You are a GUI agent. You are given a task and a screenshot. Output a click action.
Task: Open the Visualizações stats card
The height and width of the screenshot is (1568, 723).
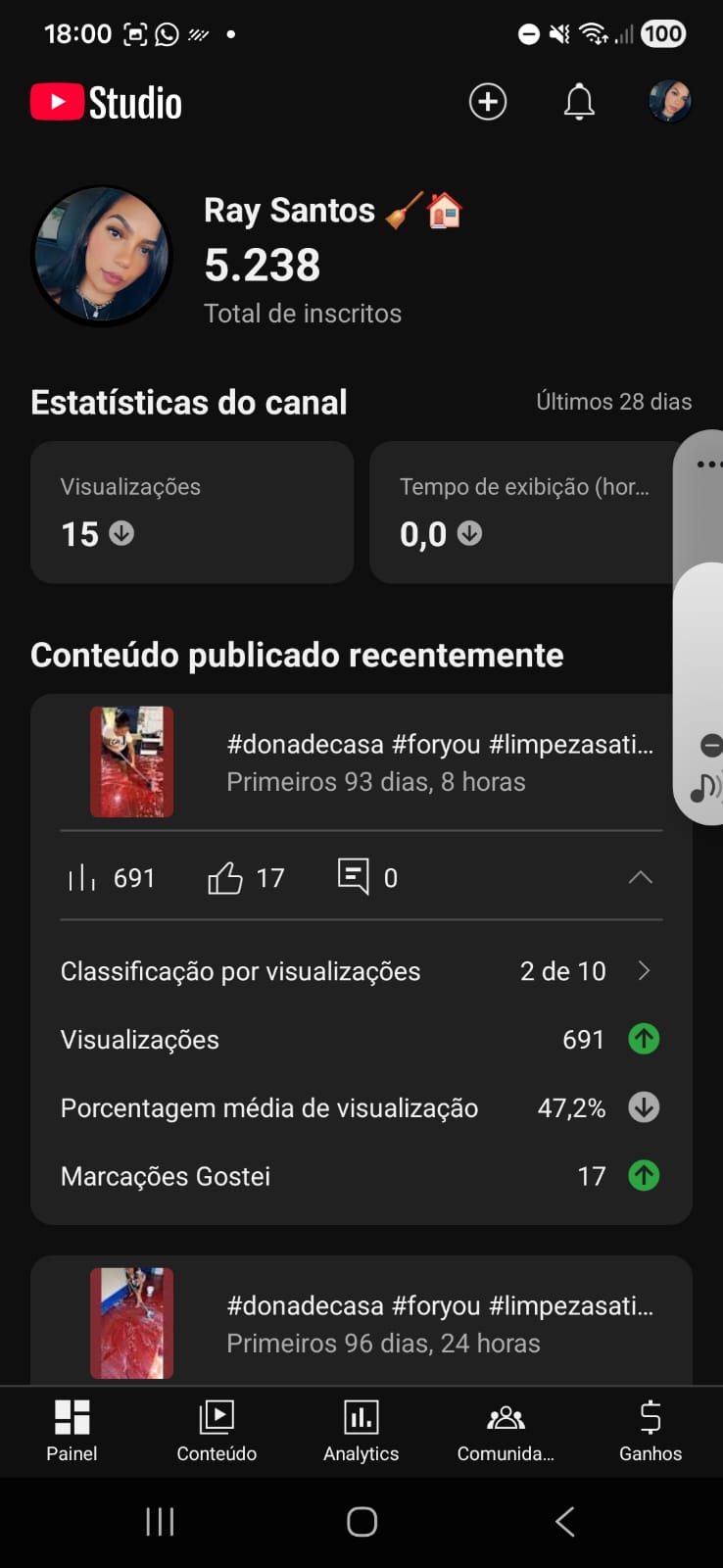pyautogui.click(x=192, y=513)
